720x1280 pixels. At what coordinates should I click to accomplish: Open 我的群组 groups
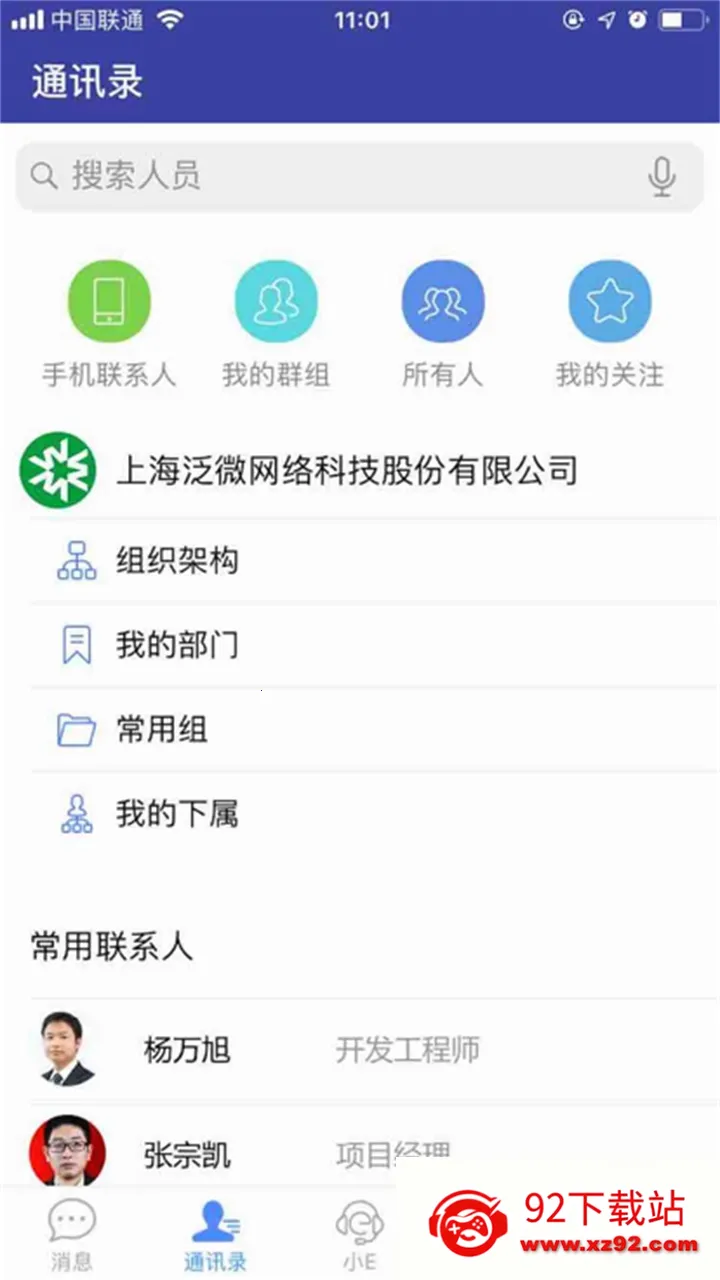click(276, 324)
